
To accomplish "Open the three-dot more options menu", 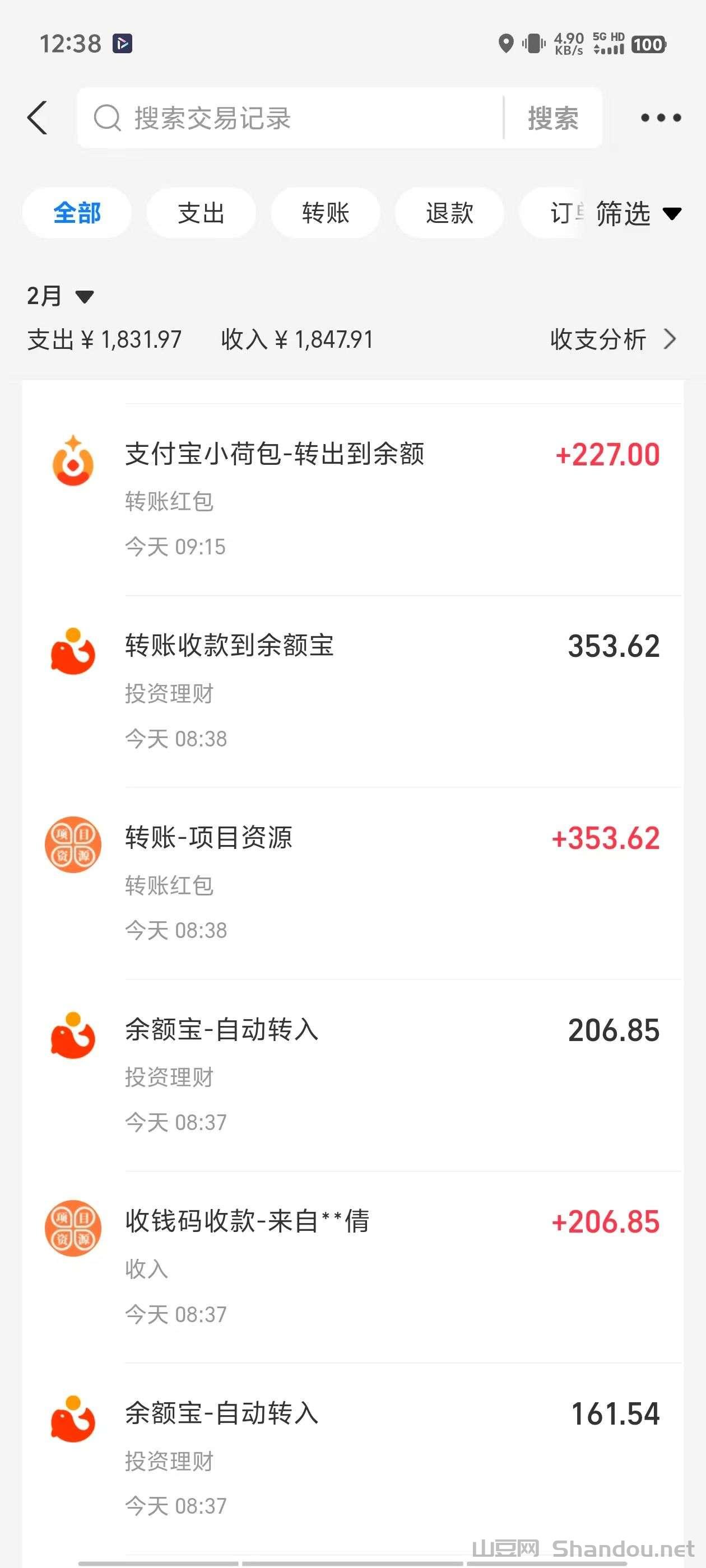I will point(661,118).
